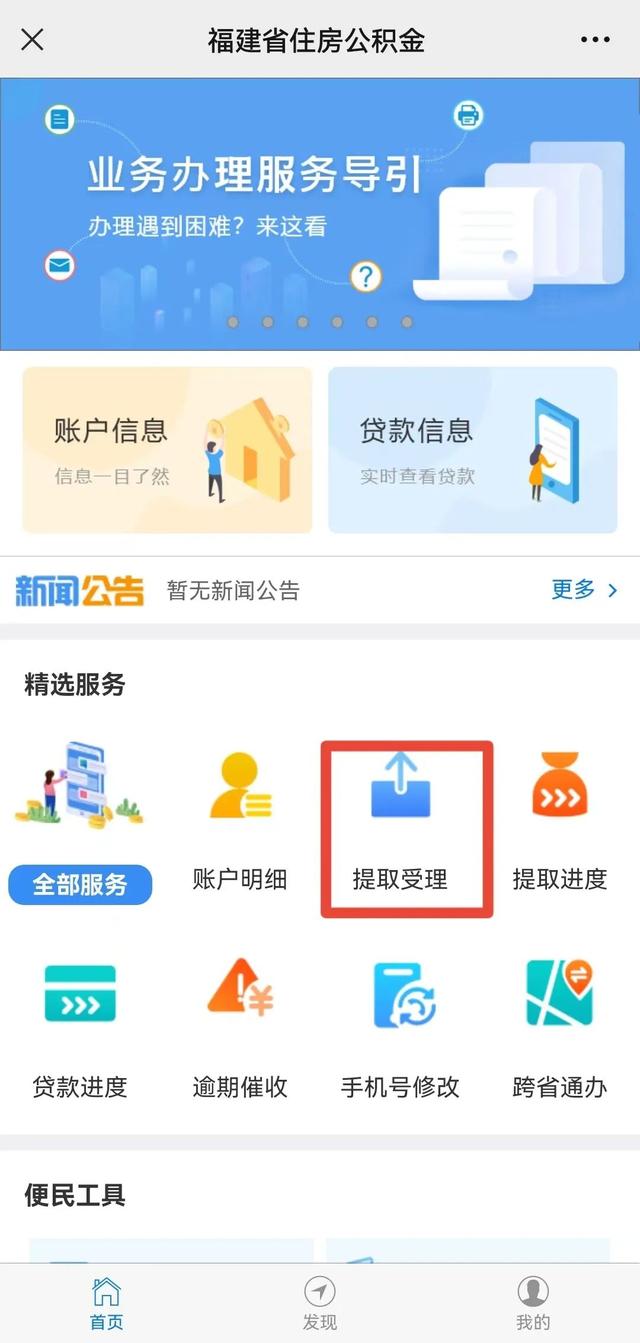640x1343 pixels.
Task: Open the 账户信息 card
Action: point(167,449)
